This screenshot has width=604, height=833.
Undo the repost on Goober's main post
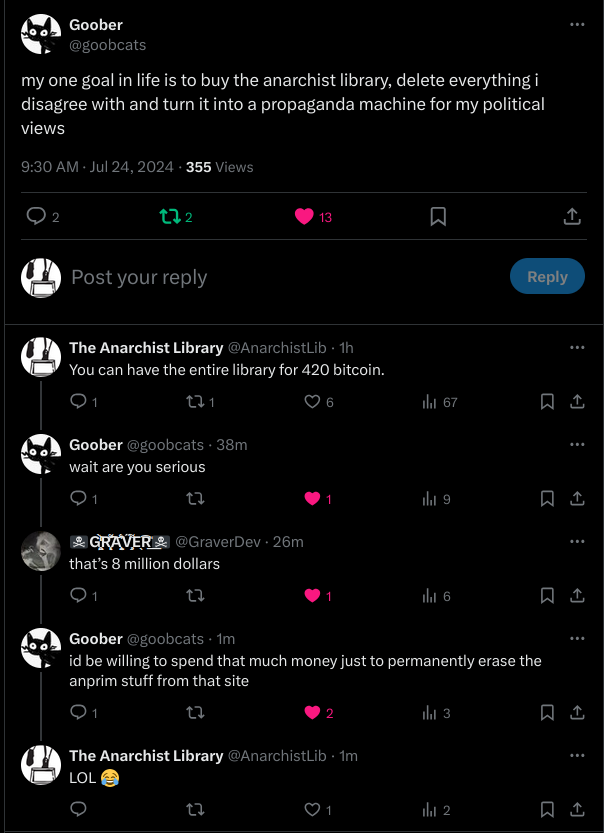169,216
